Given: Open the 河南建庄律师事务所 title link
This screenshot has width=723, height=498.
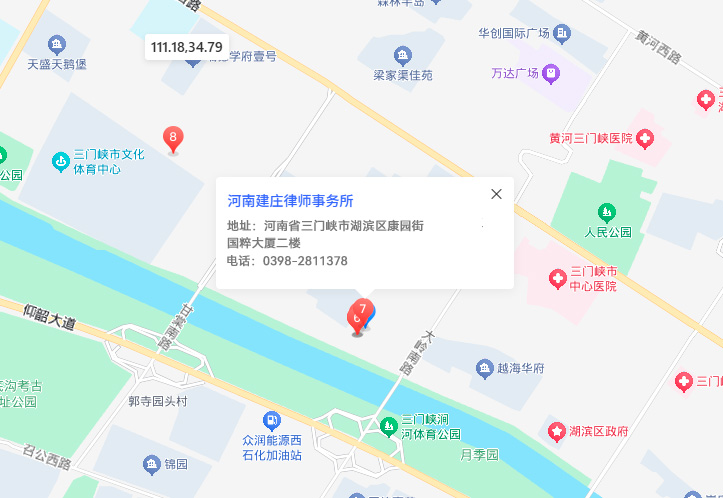Looking at the screenshot, I should point(290,201).
